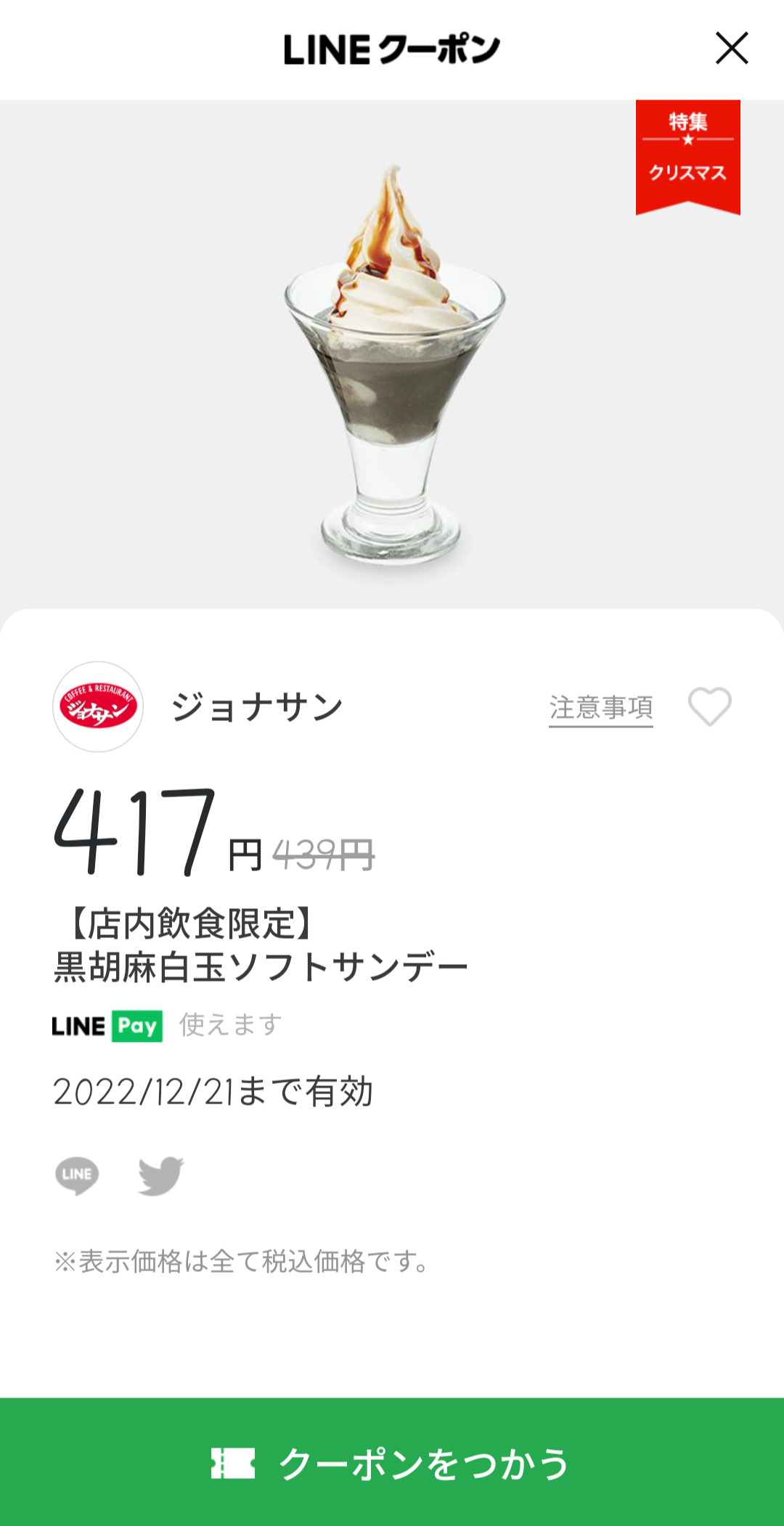
Task: Open the ジョナサン store logo
Action: (98, 706)
